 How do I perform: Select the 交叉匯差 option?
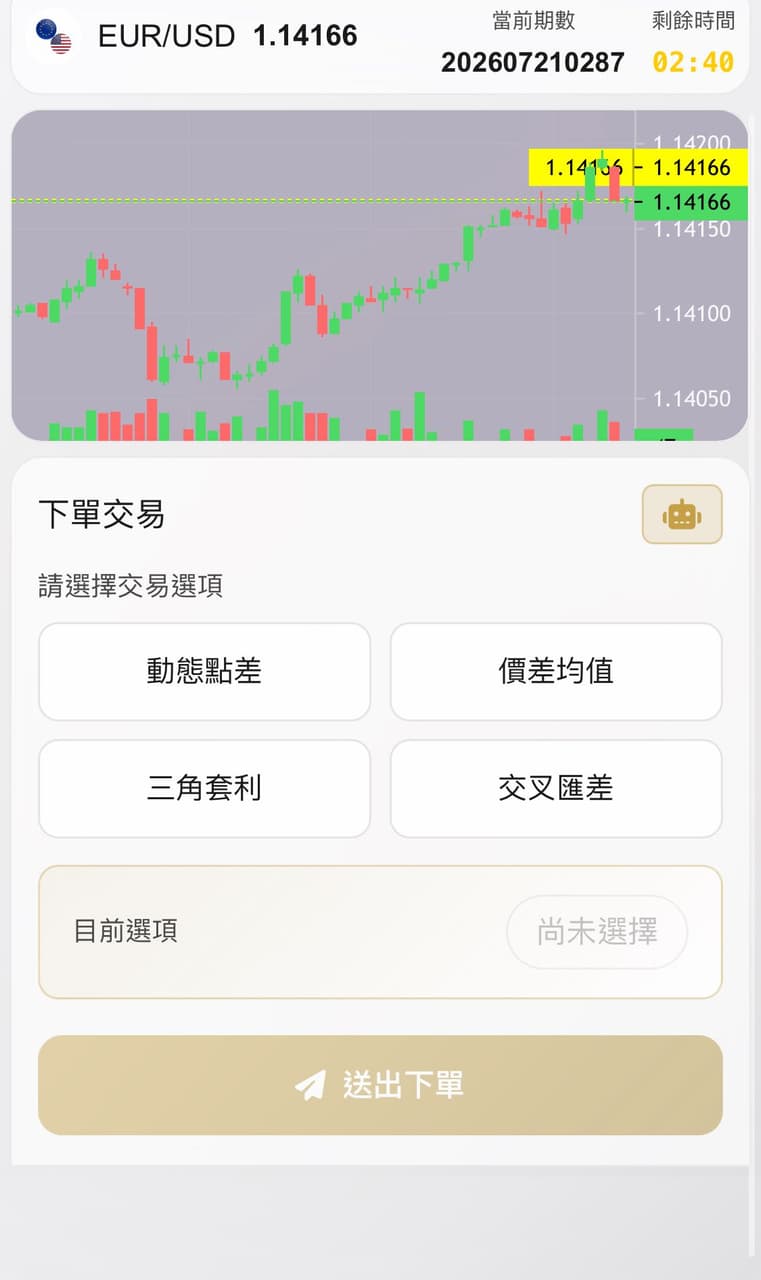[556, 789]
